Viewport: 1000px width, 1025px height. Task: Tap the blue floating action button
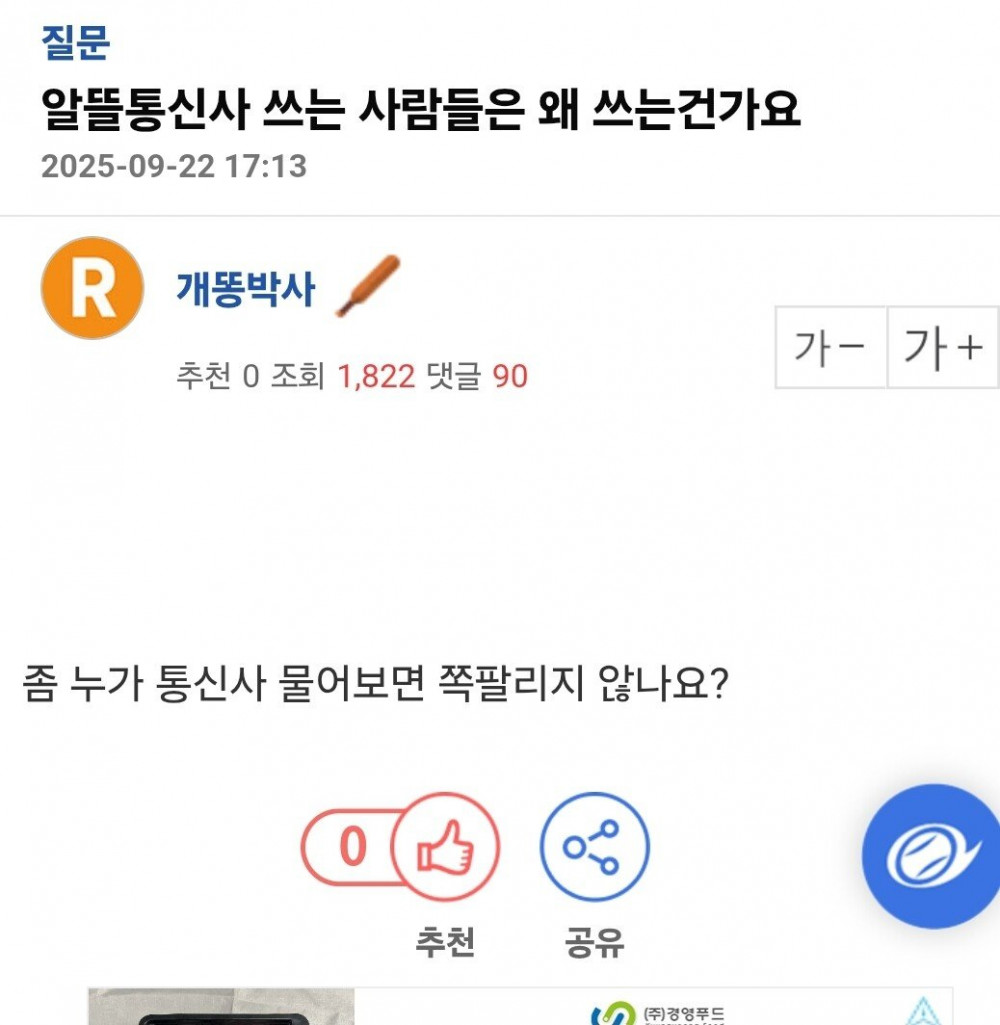click(x=931, y=856)
